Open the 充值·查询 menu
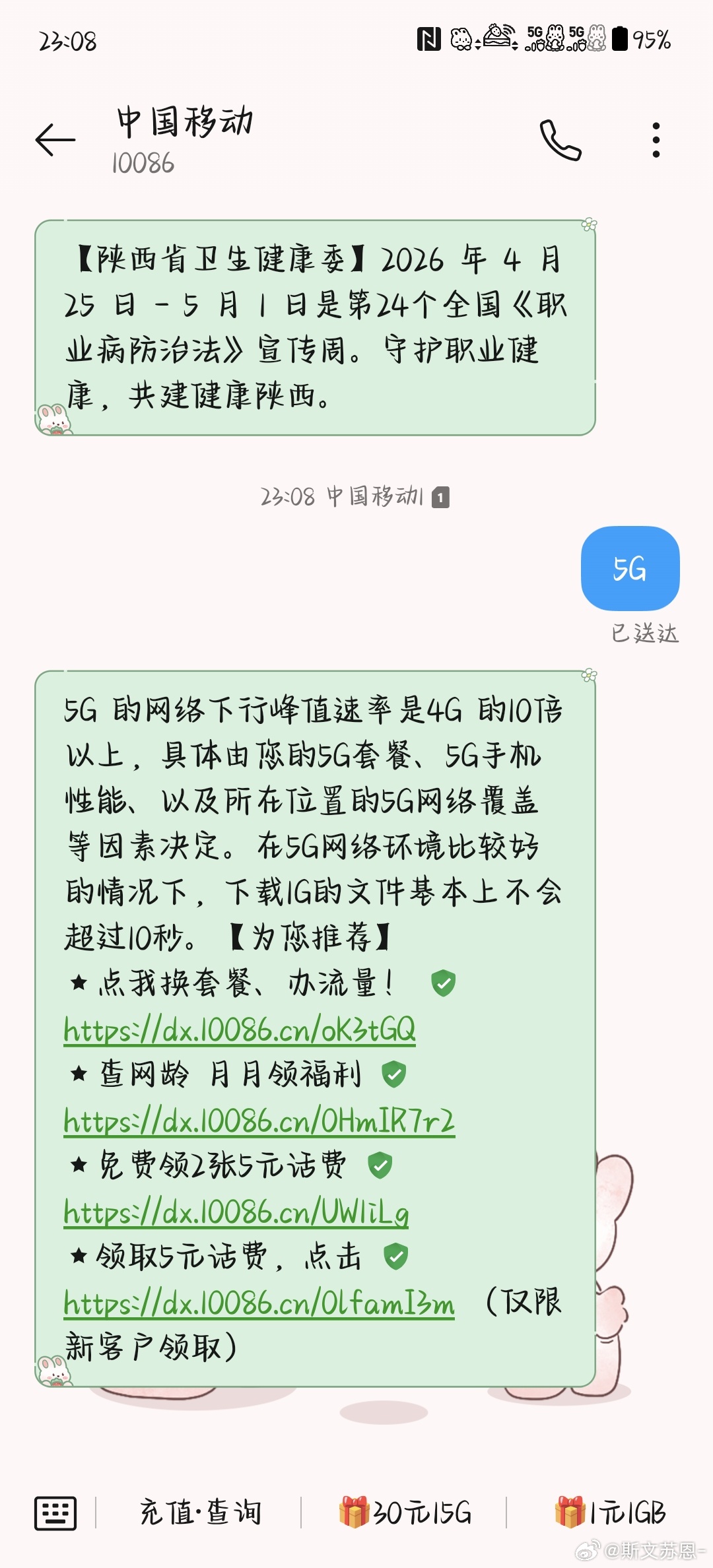Viewport: 713px width, 1568px height. (x=201, y=1513)
